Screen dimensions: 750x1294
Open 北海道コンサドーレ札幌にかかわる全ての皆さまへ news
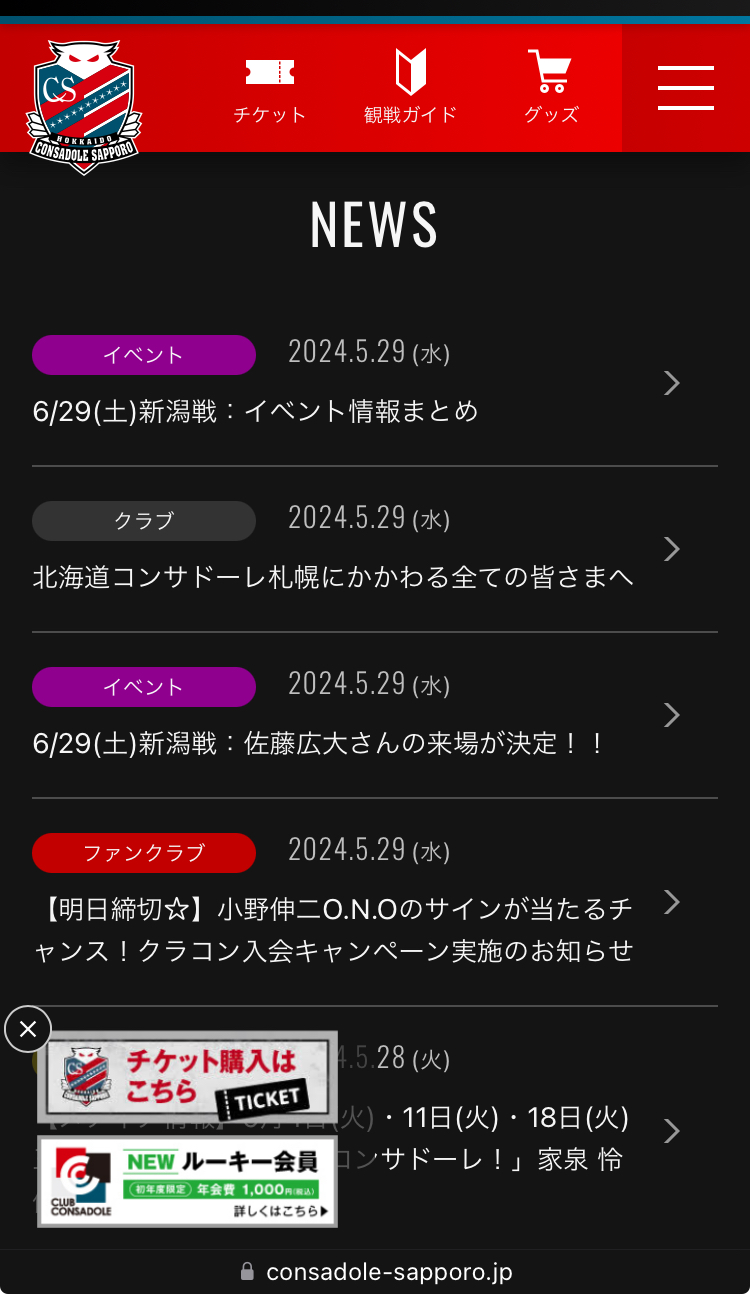click(x=333, y=577)
